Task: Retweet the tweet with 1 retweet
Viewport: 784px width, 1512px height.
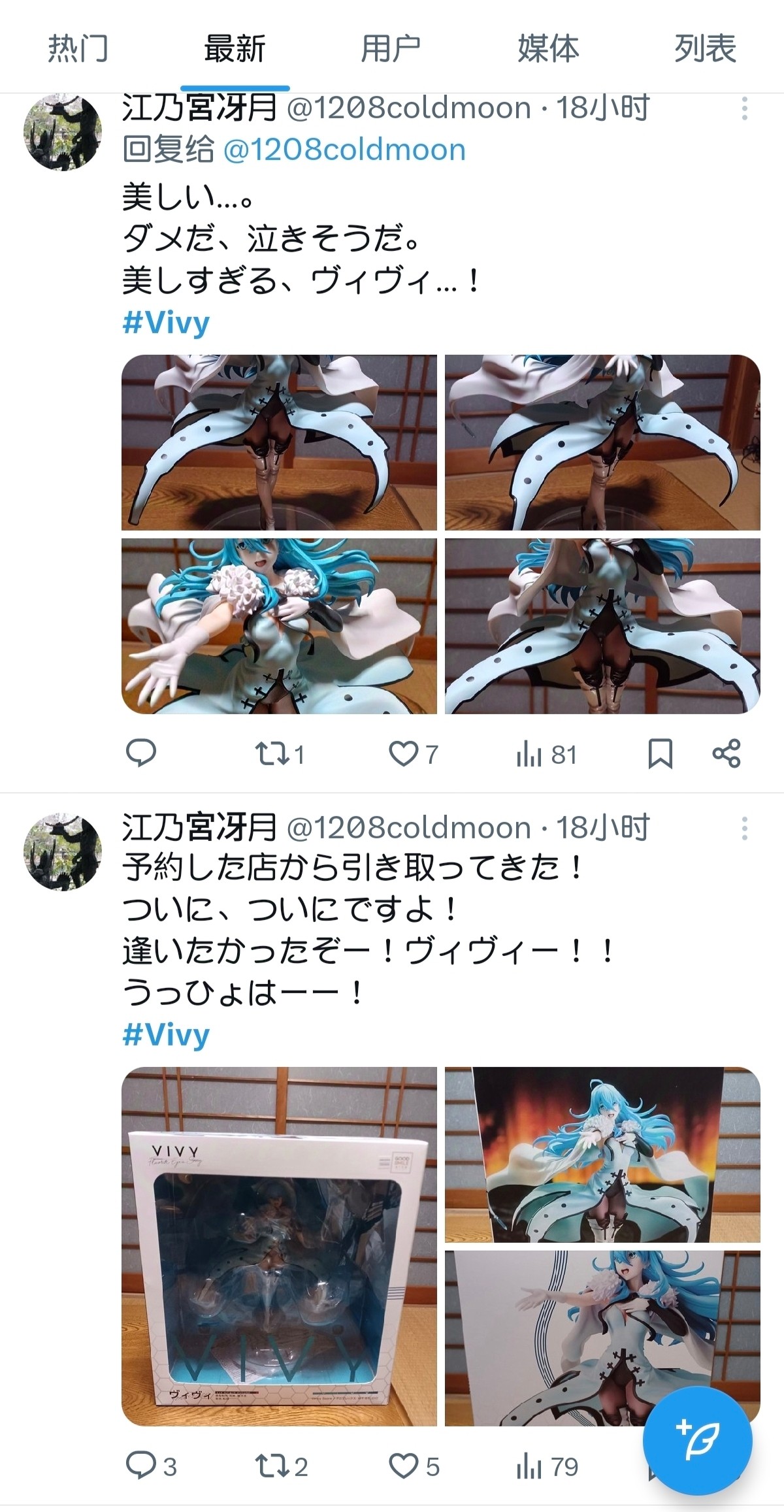Action: click(280, 755)
